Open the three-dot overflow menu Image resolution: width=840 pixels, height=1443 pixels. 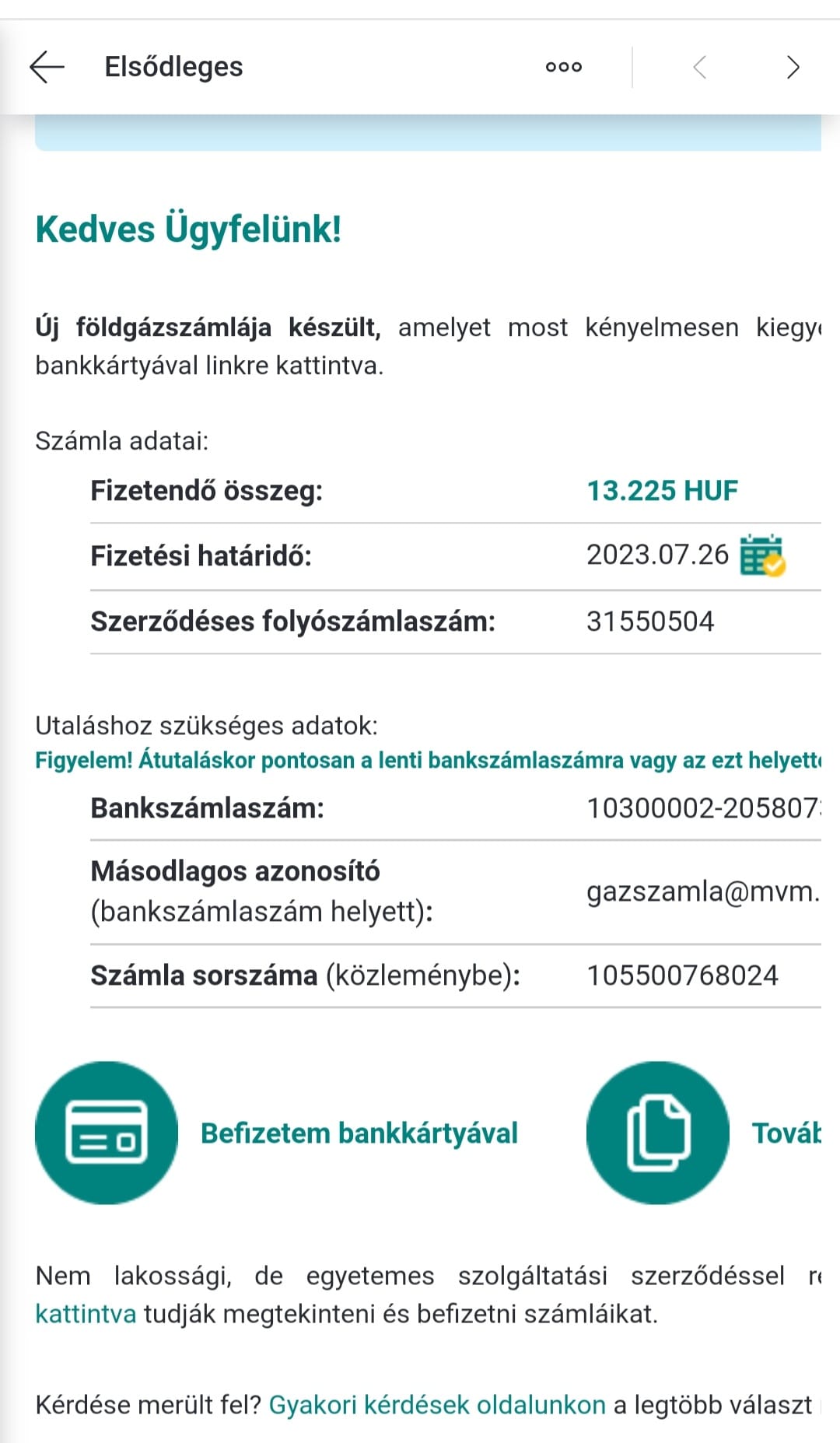(x=564, y=67)
